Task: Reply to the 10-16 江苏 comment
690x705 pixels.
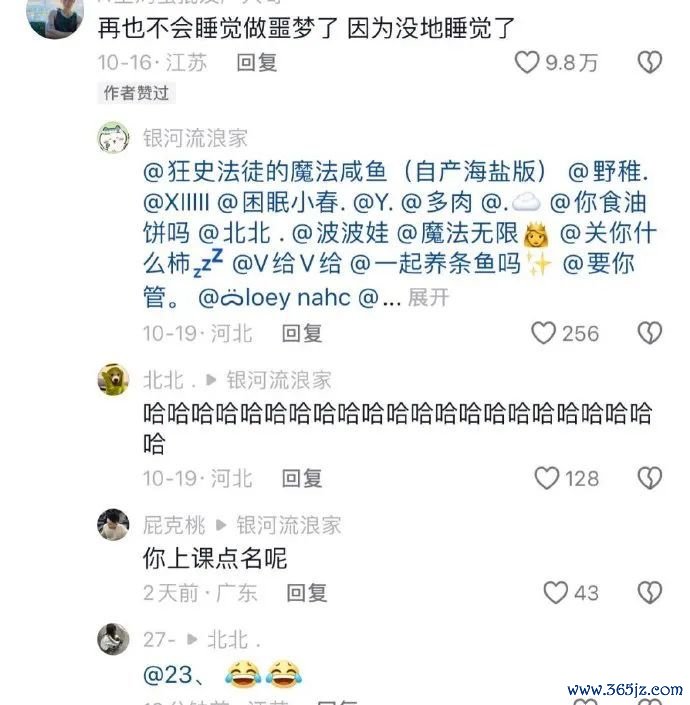Action: click(256, 62)
